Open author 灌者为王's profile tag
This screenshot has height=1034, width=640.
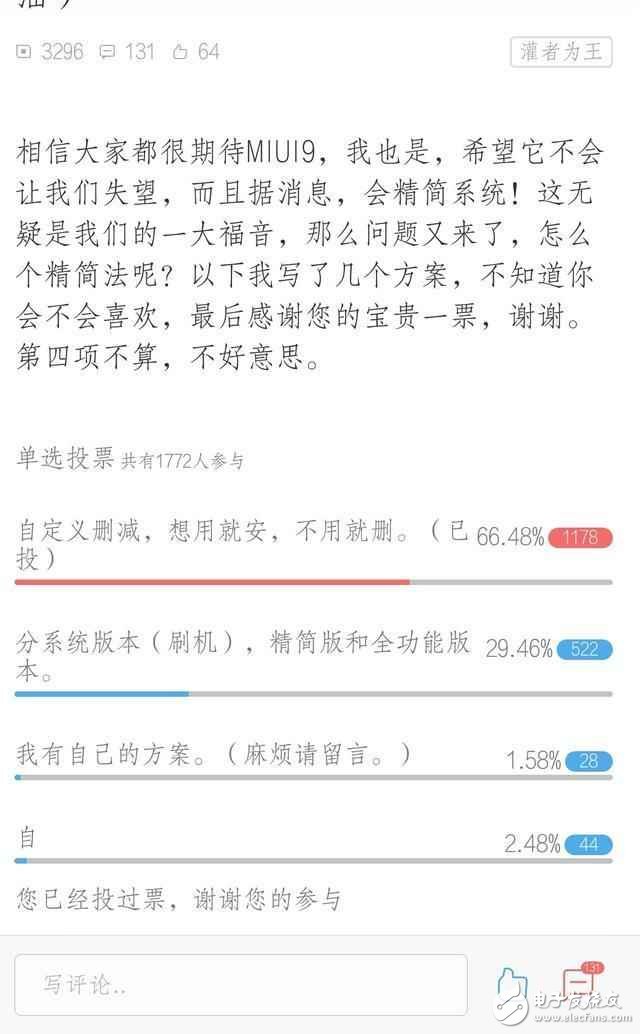click(x=561, y=51)
